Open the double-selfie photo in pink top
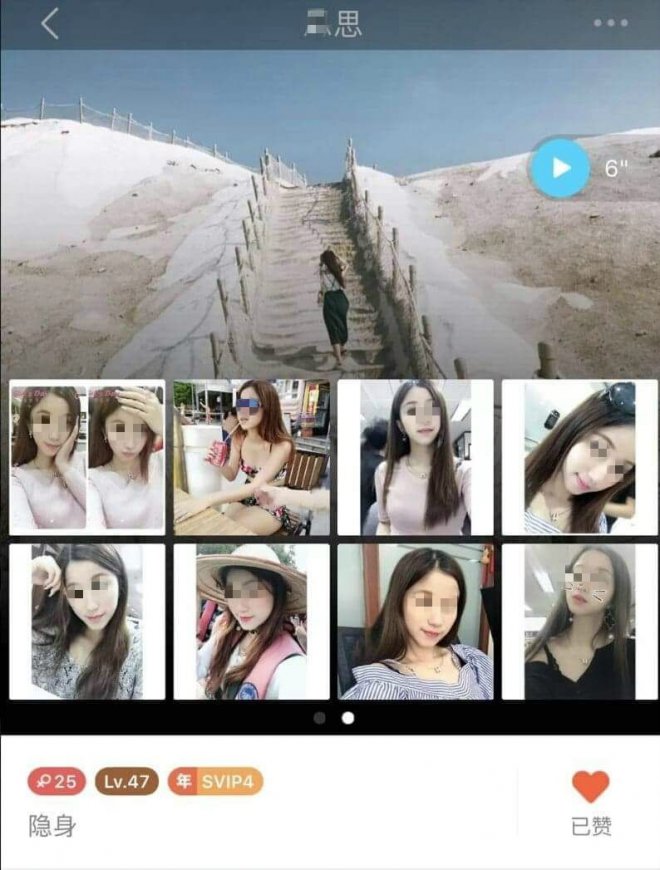This screenshot has height=870, width=660. tap(87, 457)
